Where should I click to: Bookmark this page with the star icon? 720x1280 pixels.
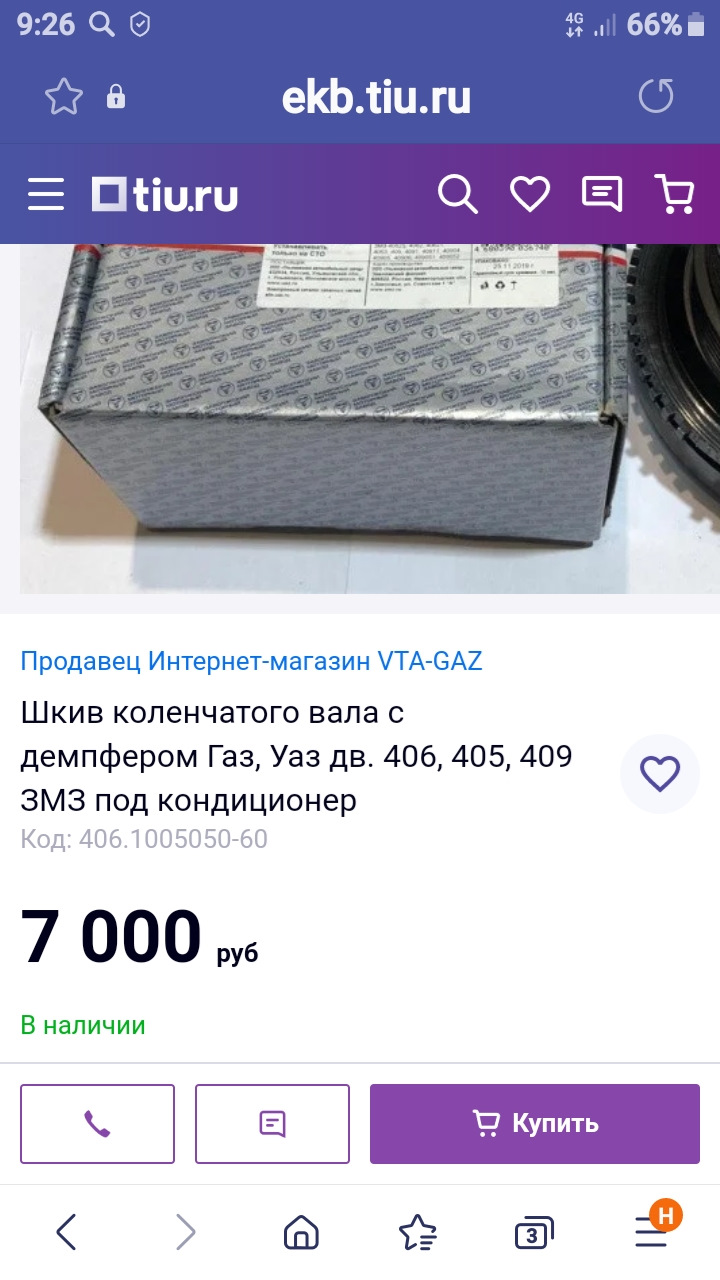pyautogui.click(x=64, y=97)
